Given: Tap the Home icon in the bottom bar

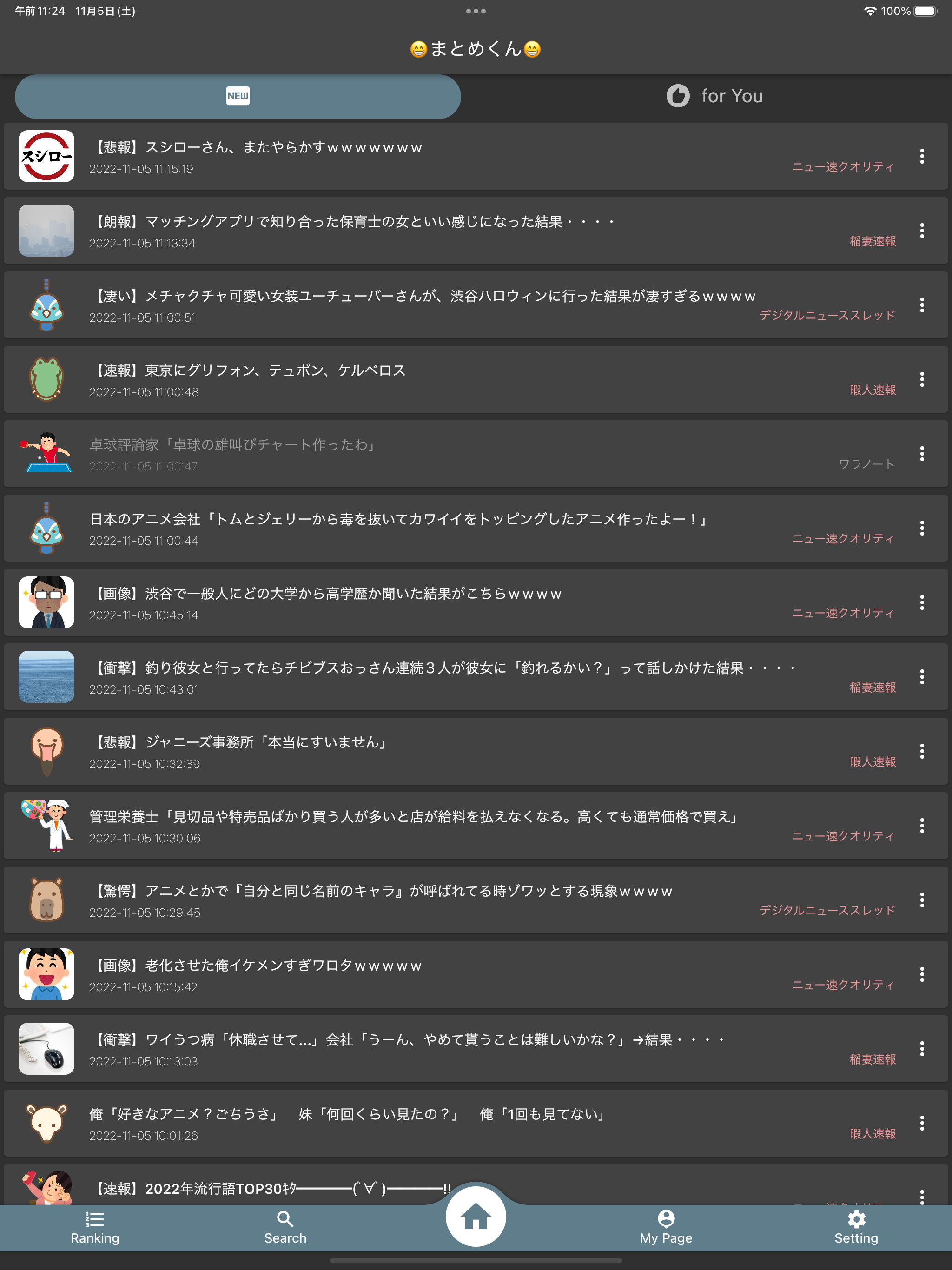Looking at the screenshot, I should (476, 1217).
